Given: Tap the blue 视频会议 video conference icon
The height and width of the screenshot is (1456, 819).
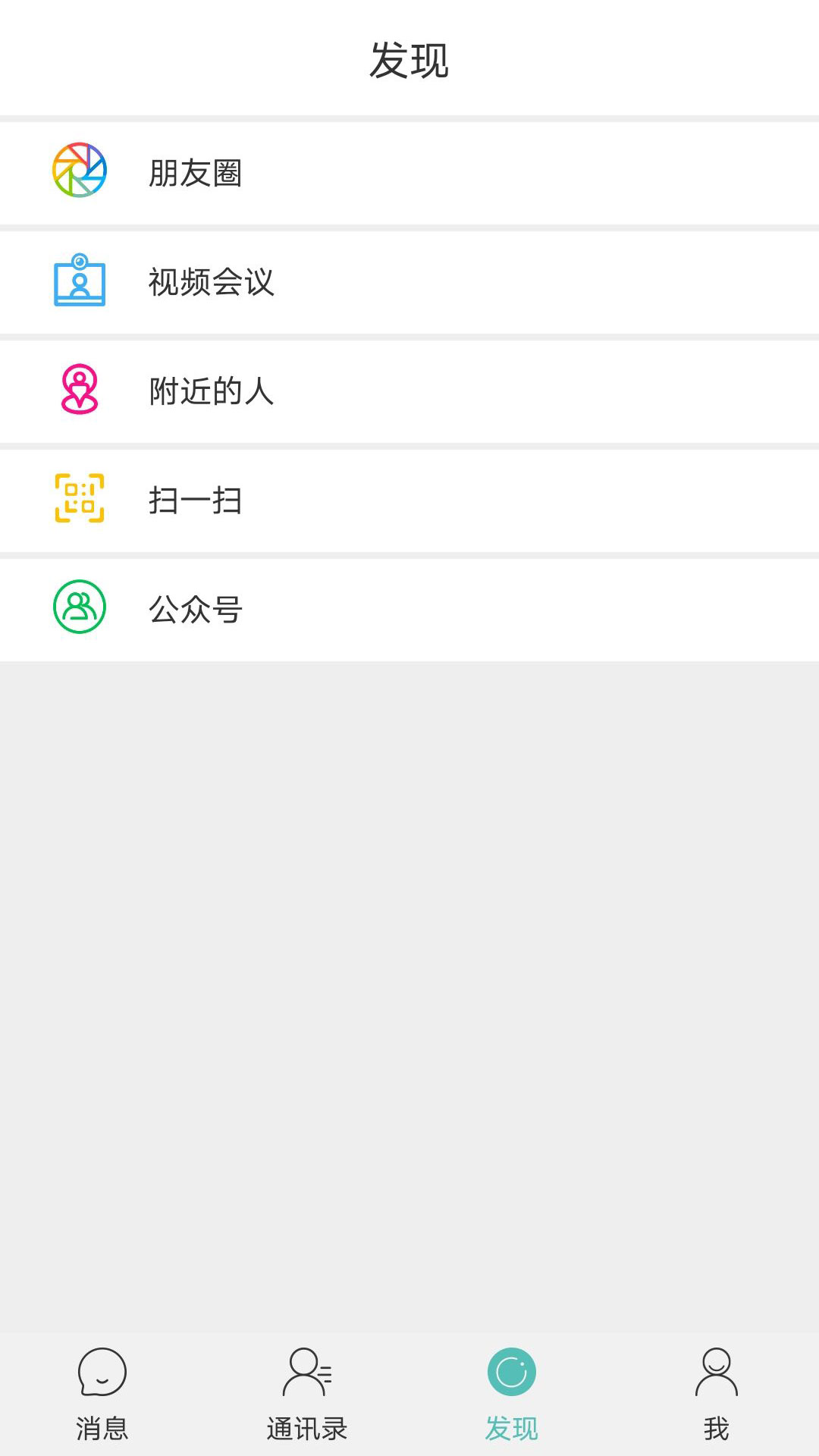Looking at the screenshot, I should click(x=80, y=282).
